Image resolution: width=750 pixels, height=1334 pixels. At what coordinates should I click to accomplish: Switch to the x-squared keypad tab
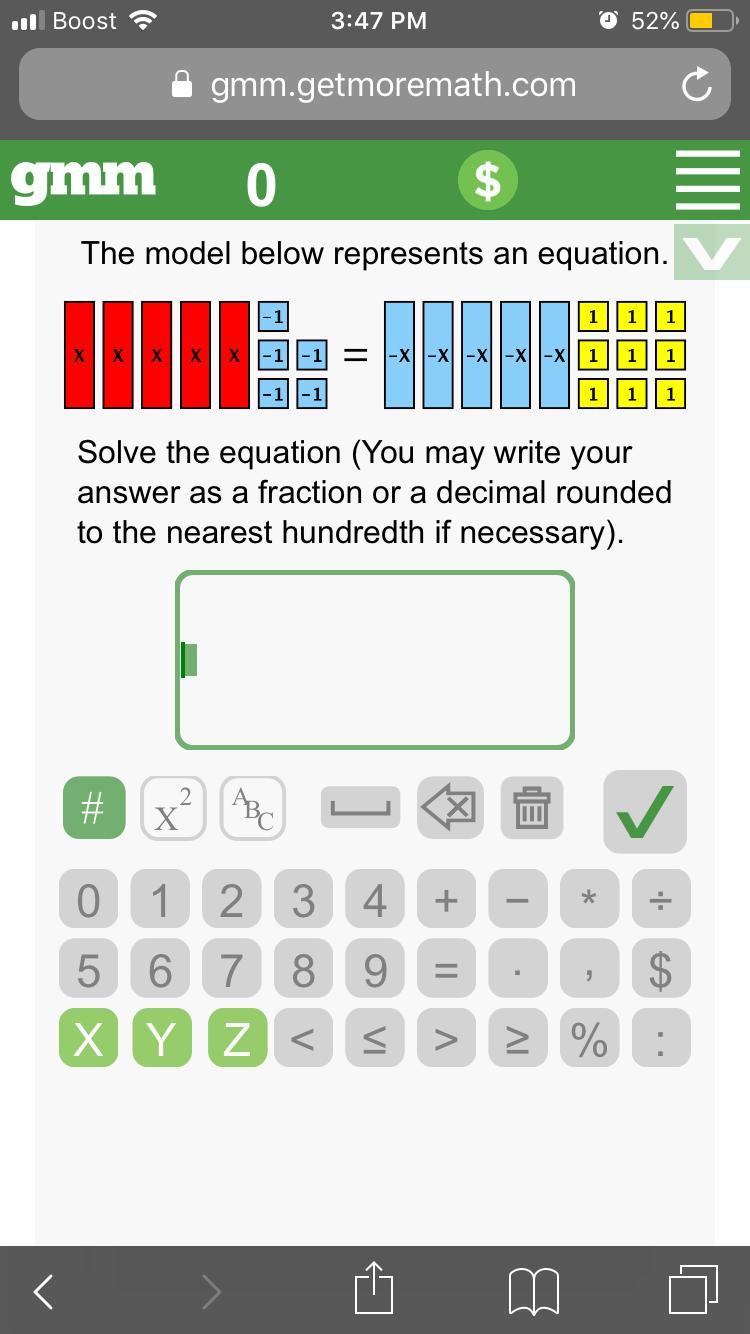point(173,808)
